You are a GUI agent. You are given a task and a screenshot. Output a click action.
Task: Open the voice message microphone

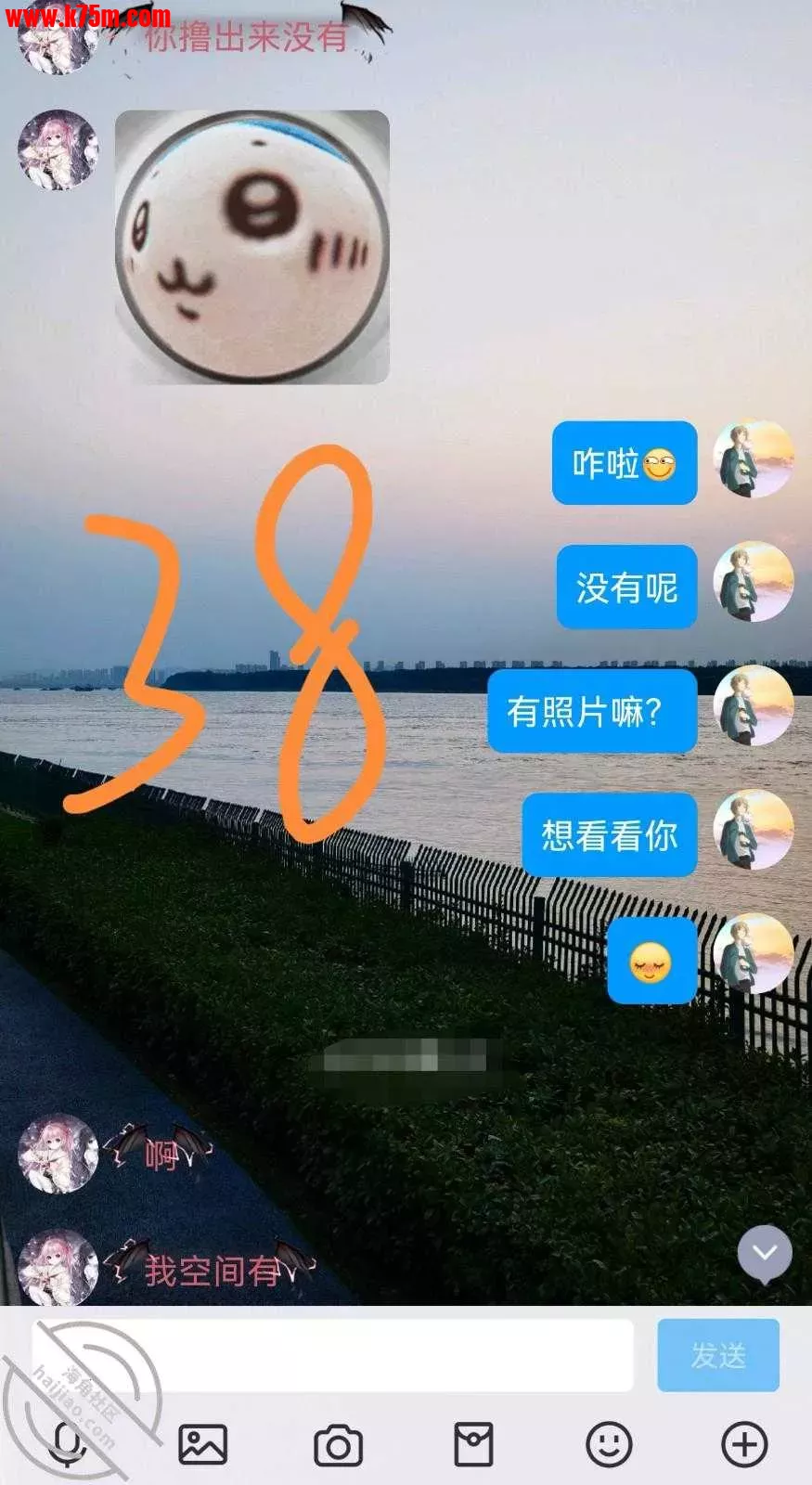pyautogui.click(x=67, y=1444)
